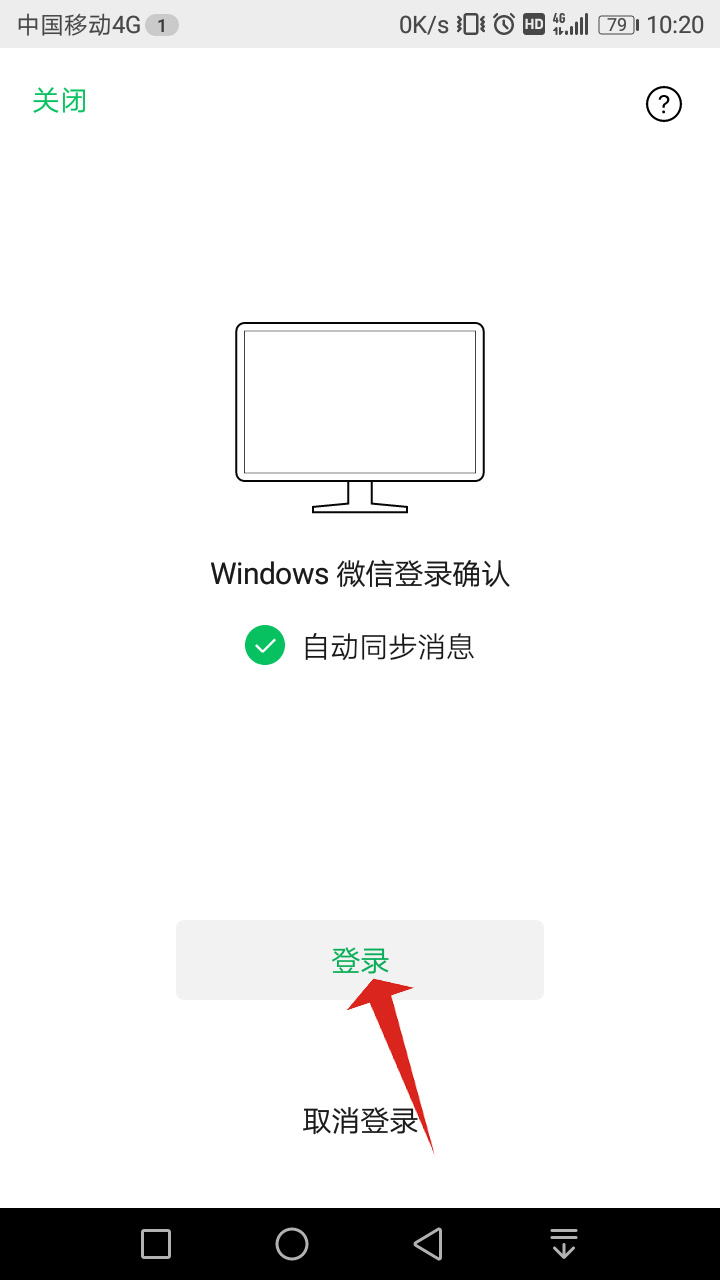Tap the computer monitor illustration

[x=359, y=415]
